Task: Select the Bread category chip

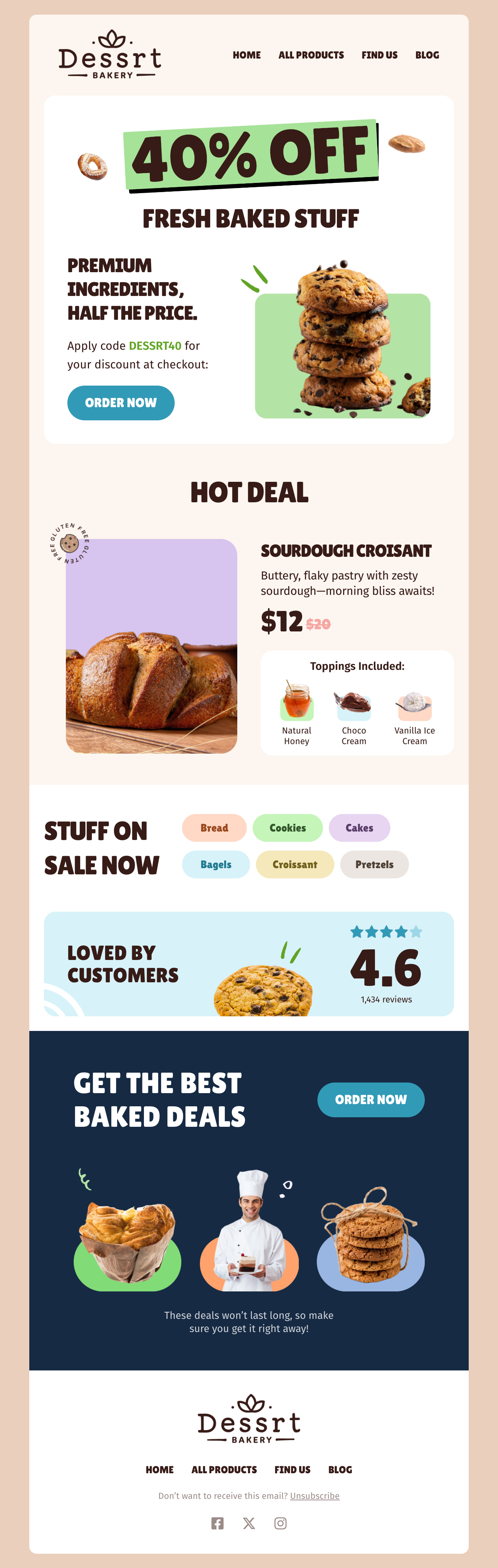Action: (x=214, y=828)
